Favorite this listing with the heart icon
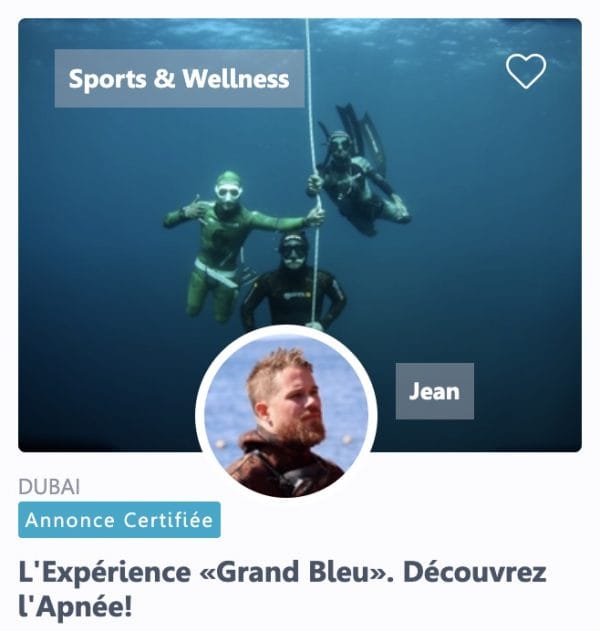Image resolution: width=600 pixels, height=631 pixels. pyautogui.click(x=526, y=71)
